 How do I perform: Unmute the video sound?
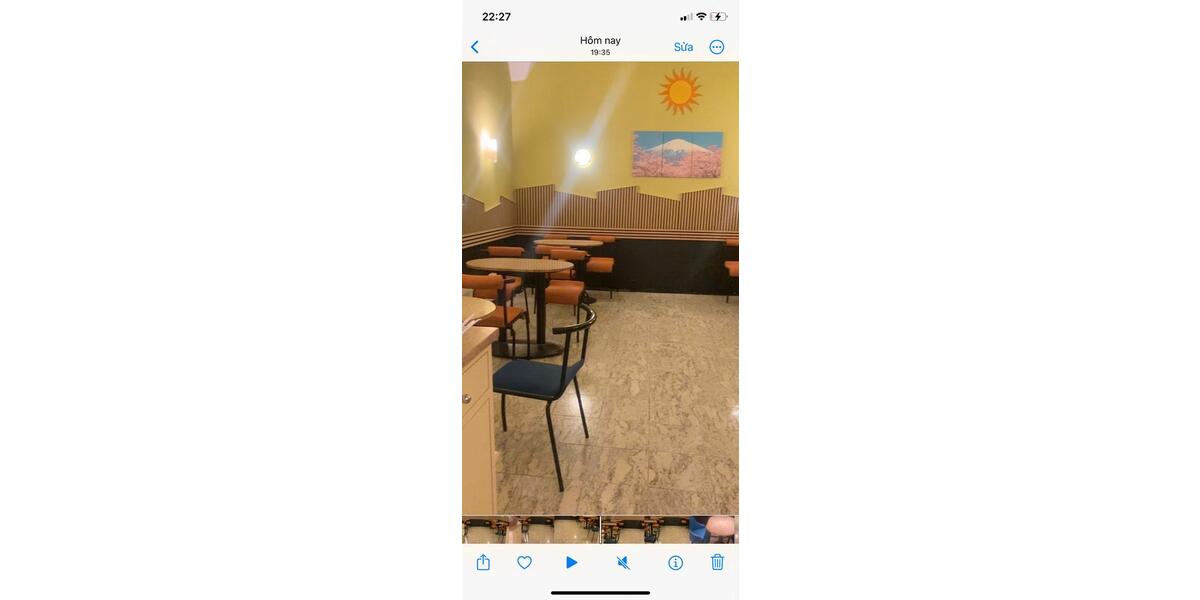point(623,563)
